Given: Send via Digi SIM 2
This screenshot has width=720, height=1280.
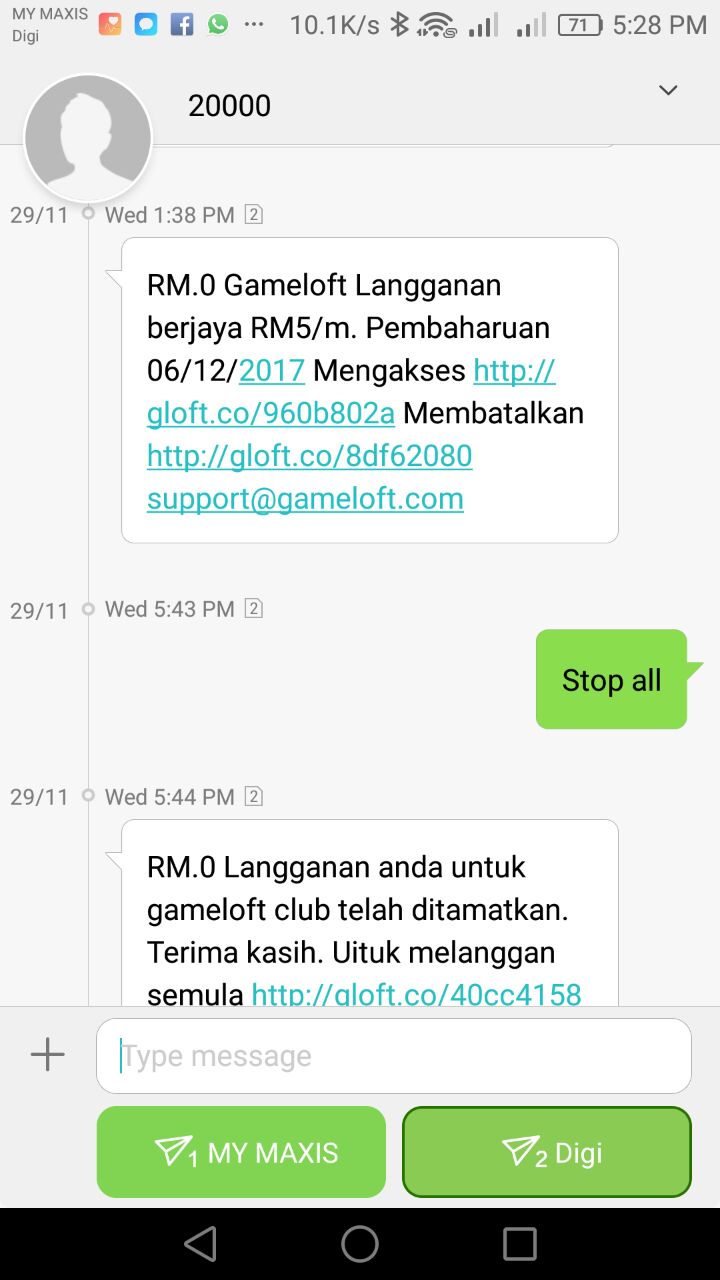Looking at the screenshot, I should point(547,1152).
